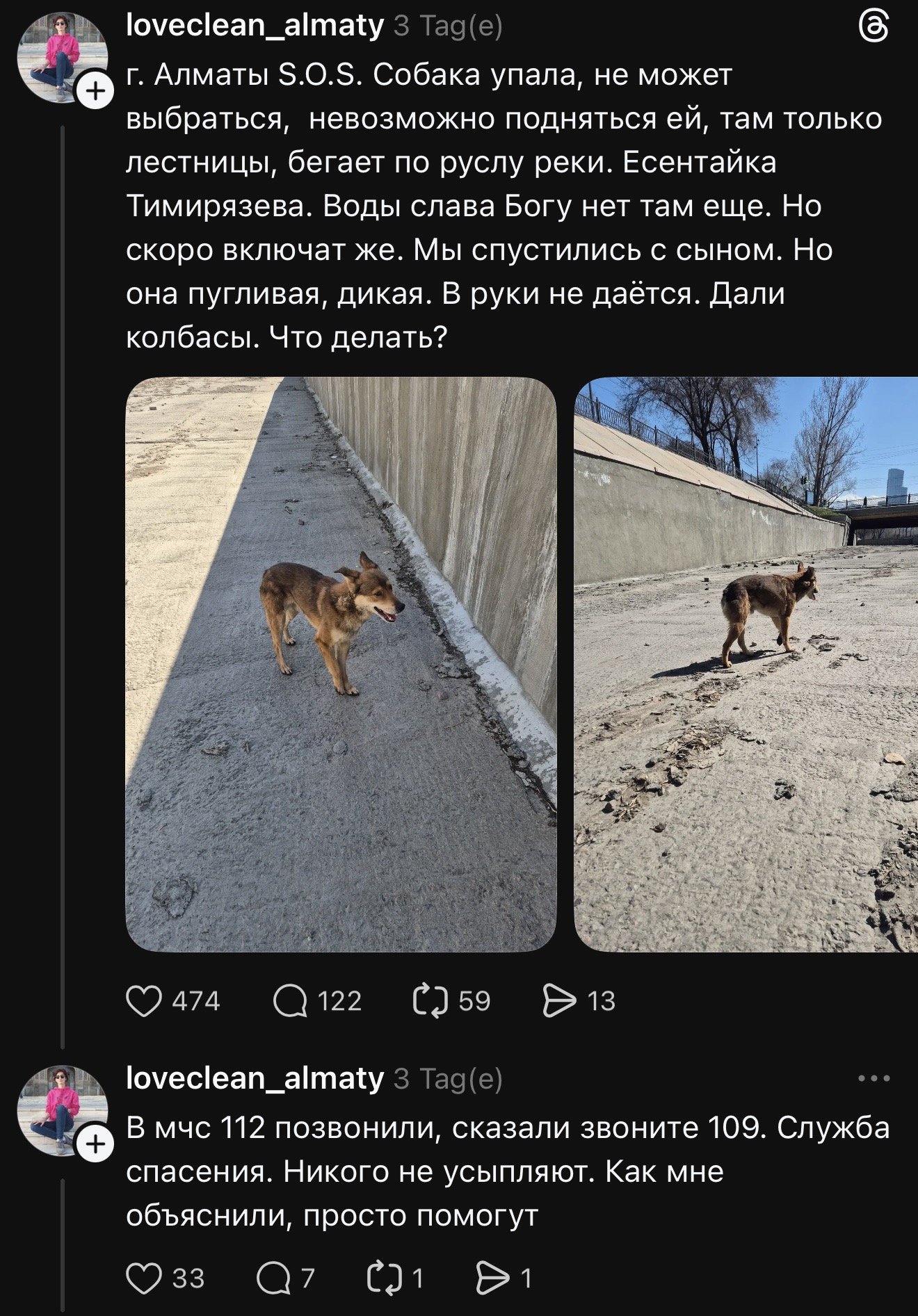Open the Threads logo icon at top right
The width and height of the screenshot is (918, 1316).
tap(873, 28)
